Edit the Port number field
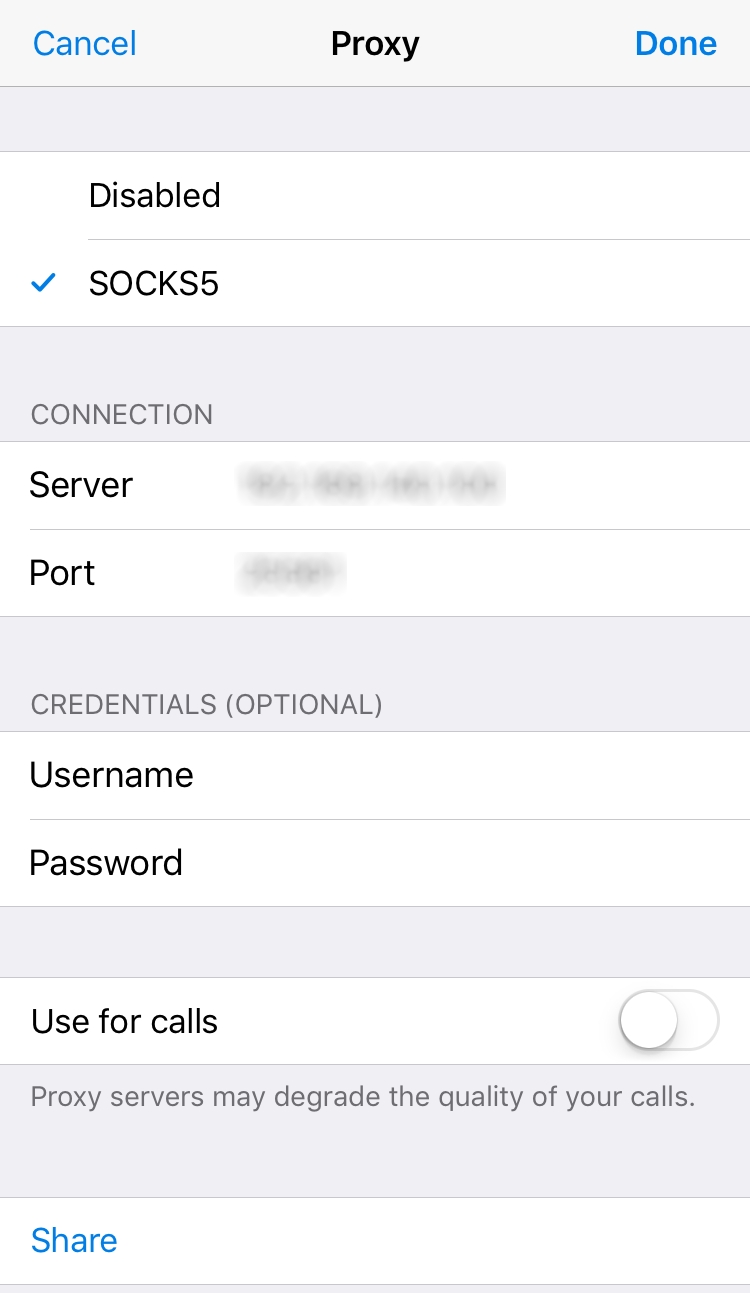This screenshot has width=750, height=1293. 375,573
